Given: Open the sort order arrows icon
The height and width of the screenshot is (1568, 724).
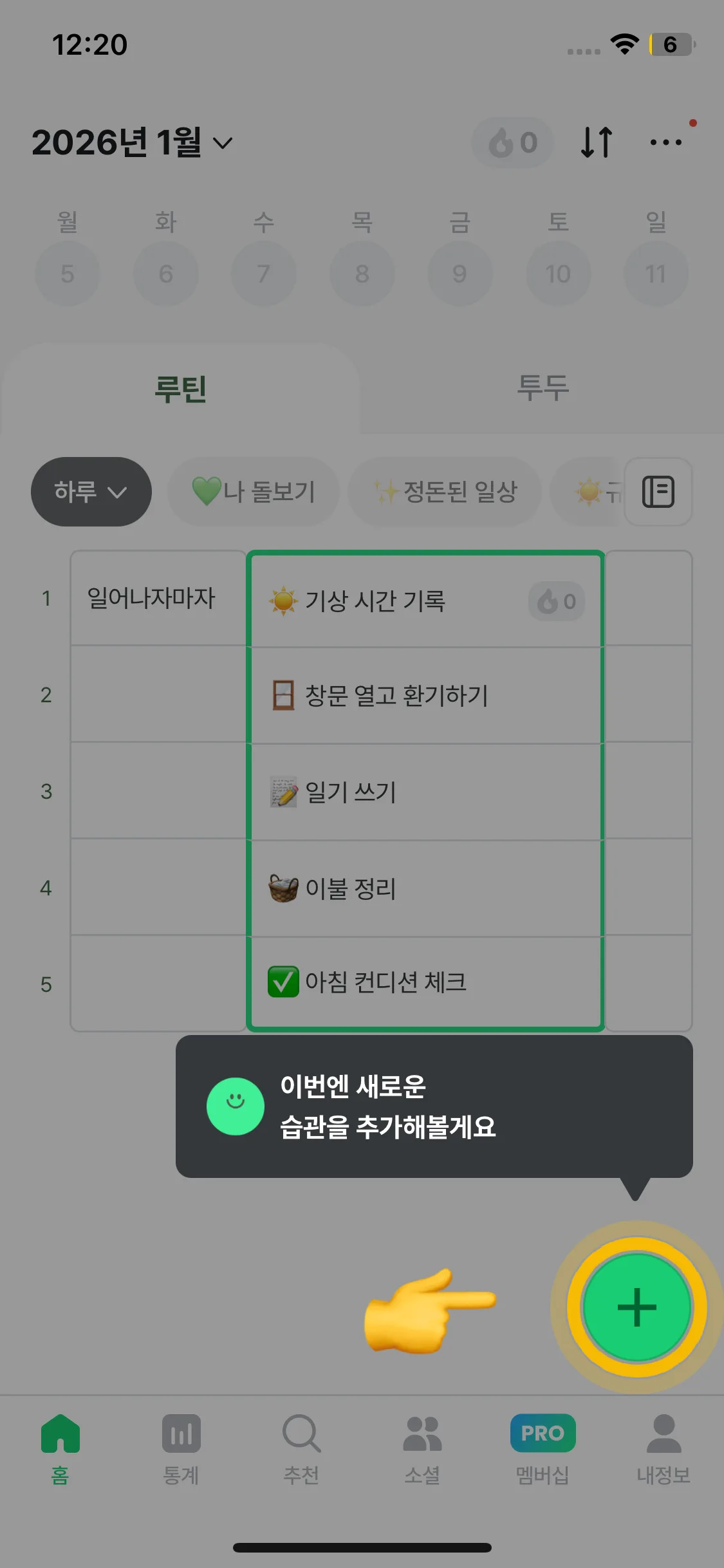Looking at the screenshot, I should pyautogui.click(x=596, y=142).
